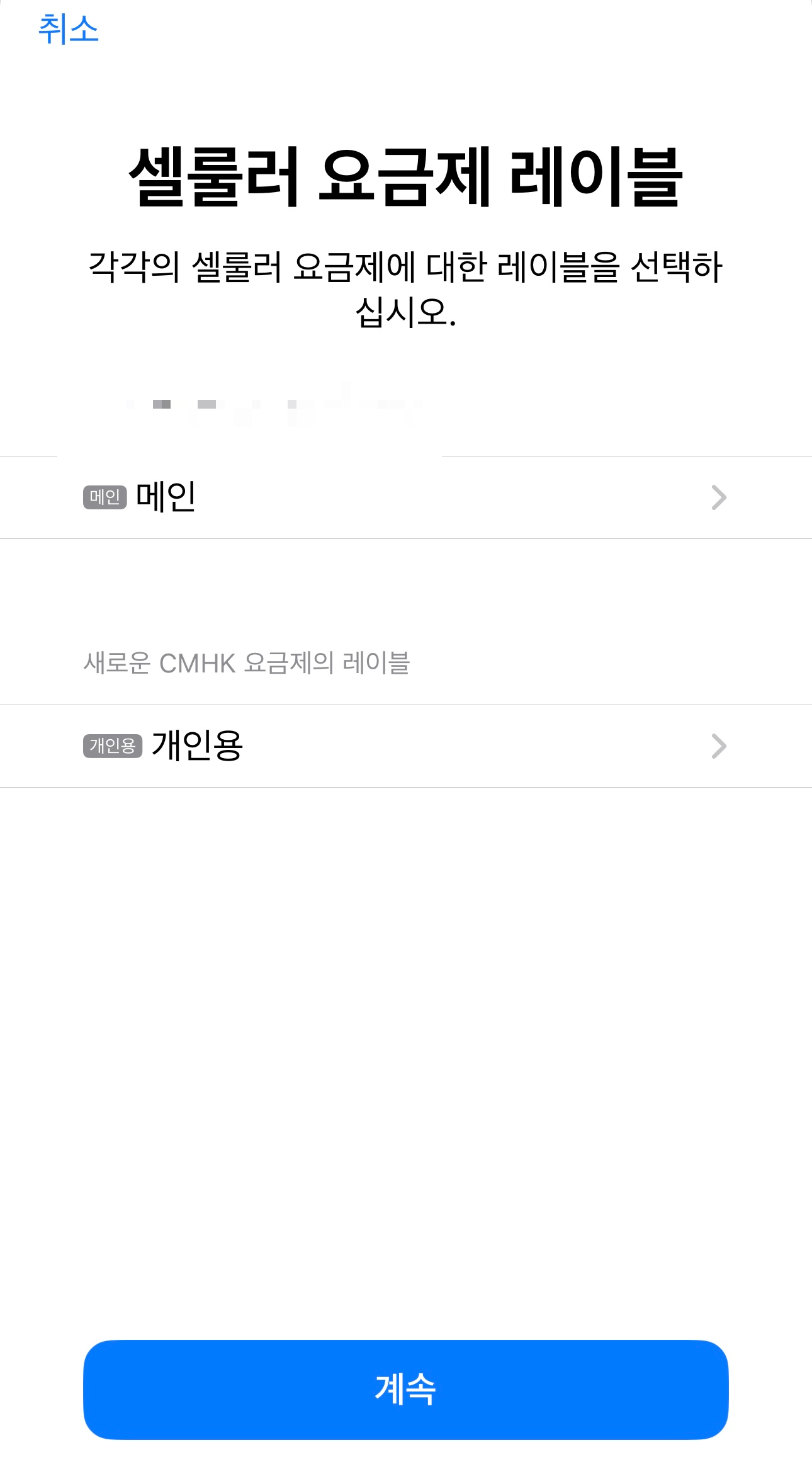The width and height of the screenshot is (812, 1479).
Task: Tap the gray badge next to 메인 text
Action: click(x=106, y=498)
